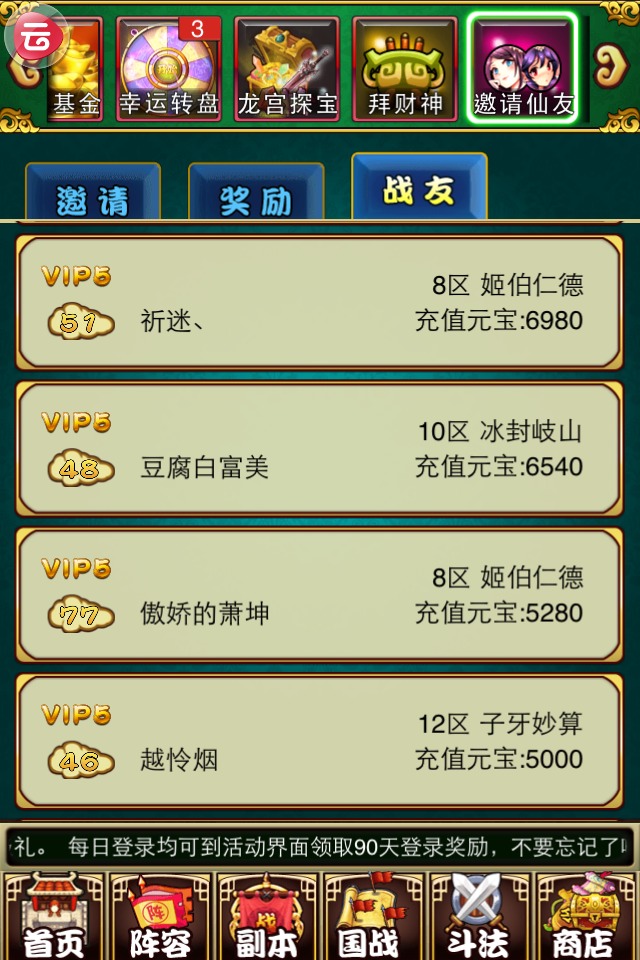Open the 拜财神 event
This screenshot has width=640, height=960.
pos(405,69)
